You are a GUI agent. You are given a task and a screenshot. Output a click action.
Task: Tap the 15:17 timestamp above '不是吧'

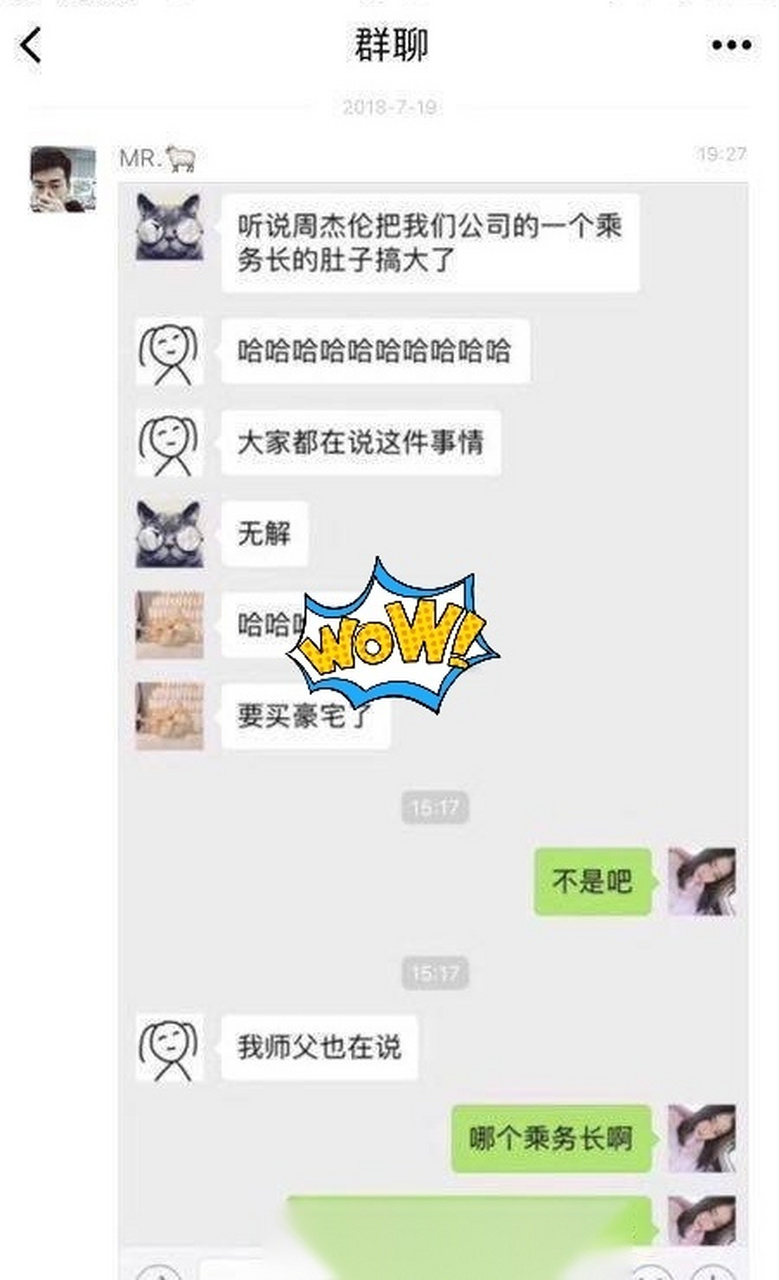point(434,806)
